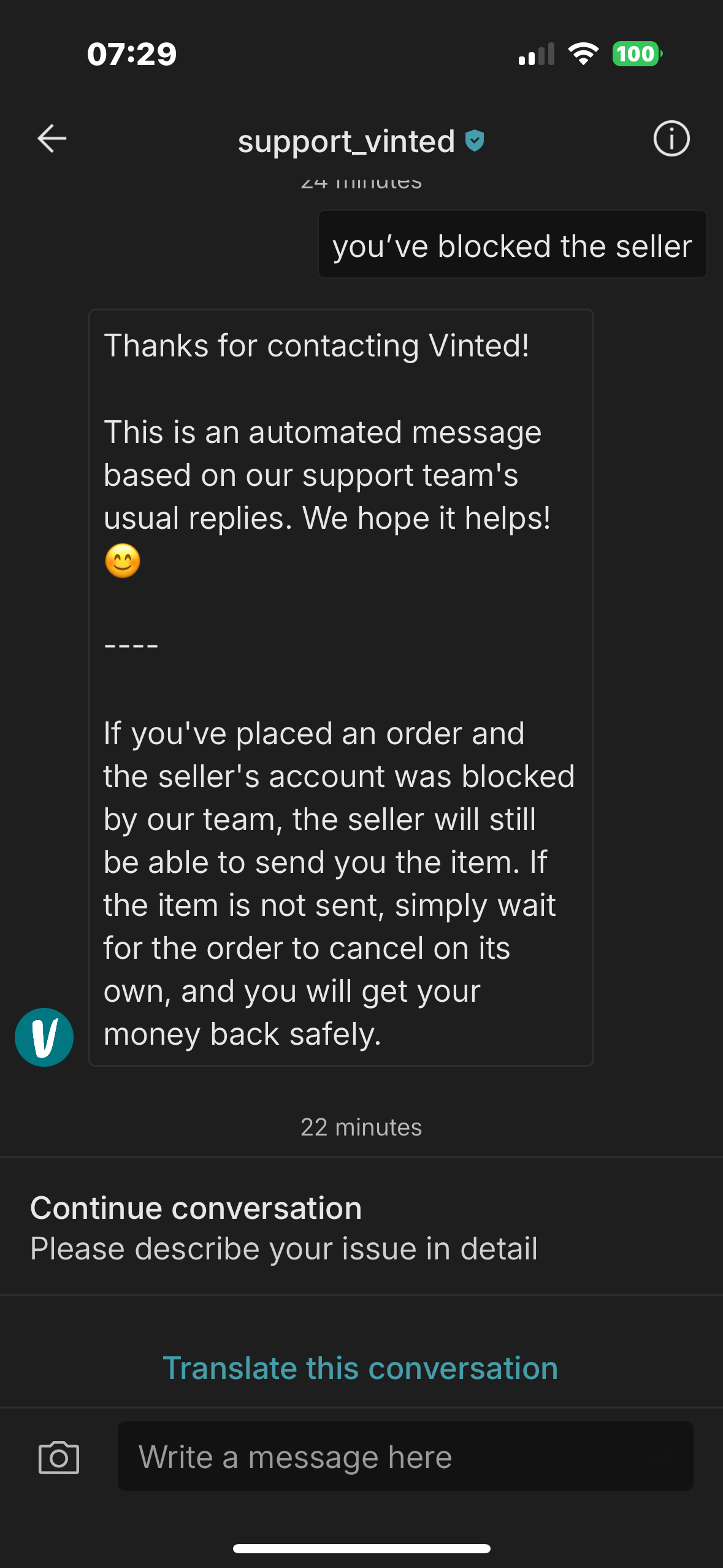Open Vinted support avatar profile
This screenshot has height=1568, width=723.
(44, 1037)
